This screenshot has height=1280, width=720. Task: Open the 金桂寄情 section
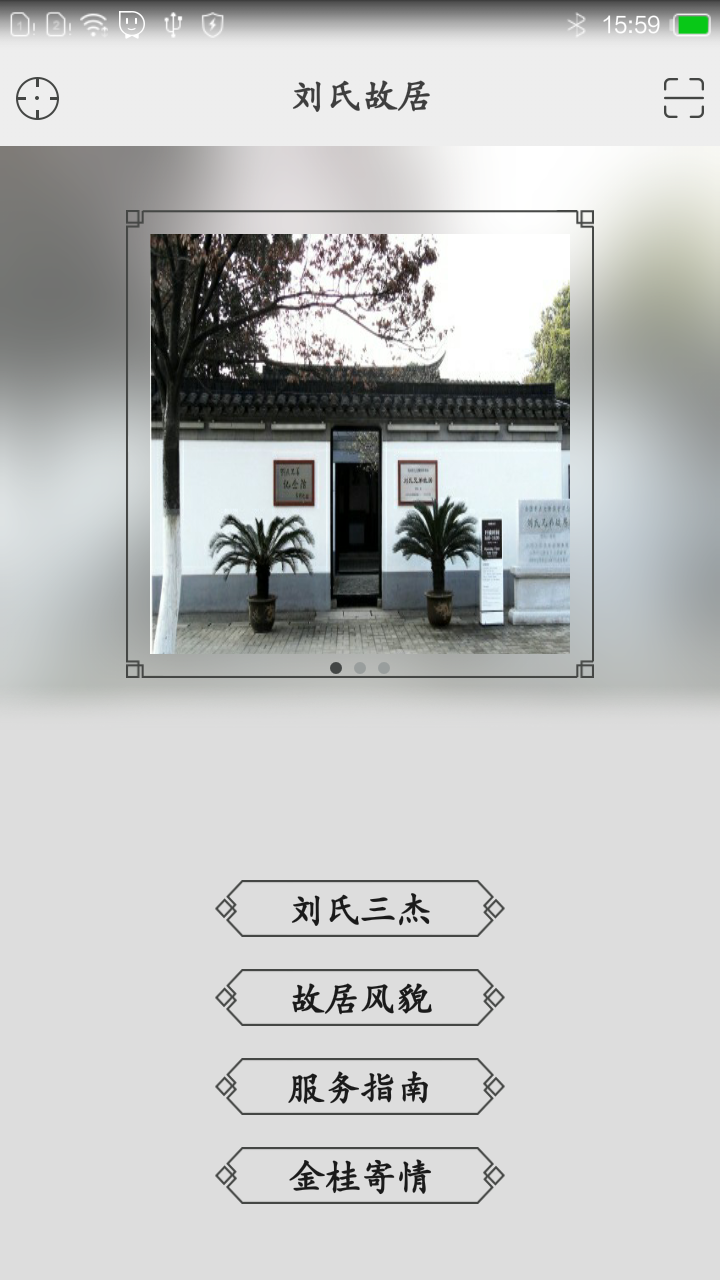[x=360, y=1176]
